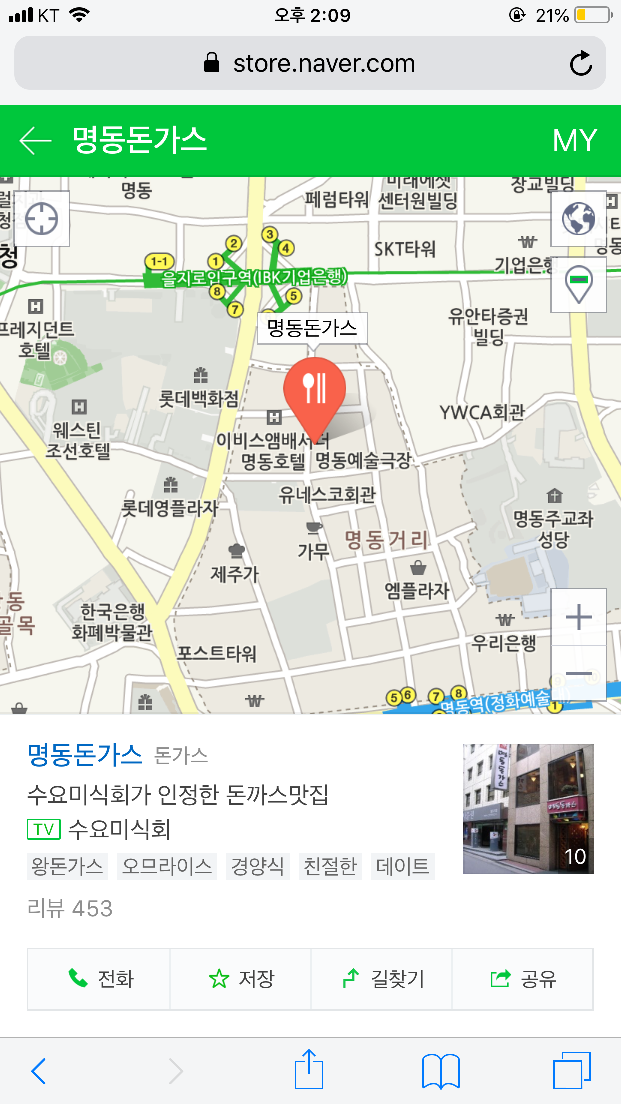Tap the location pin button below the globe
The height and width of the screenshot is (1104, 621).
pyautogui.click(x=578, y=284)
